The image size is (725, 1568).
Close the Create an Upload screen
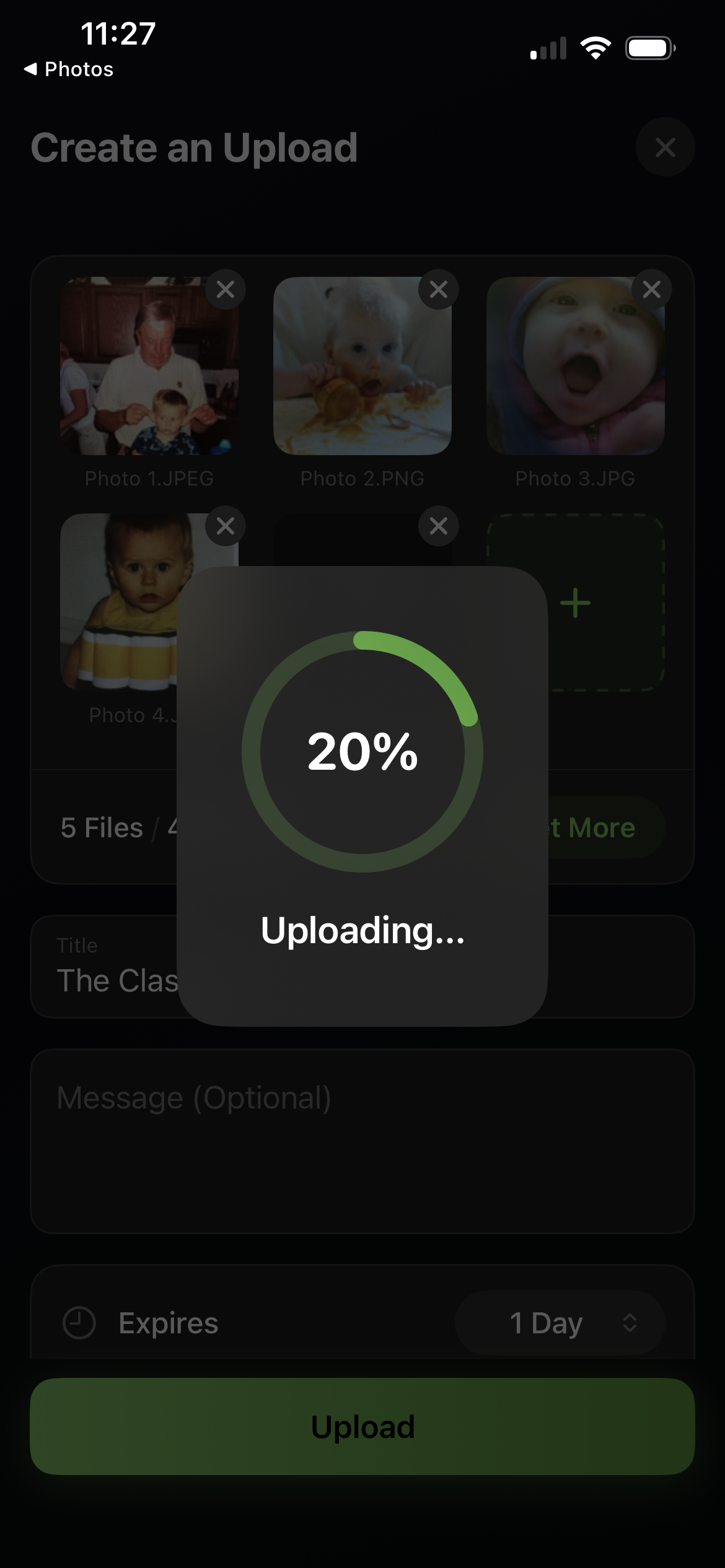pyautogui.click(x=665, y=147)
